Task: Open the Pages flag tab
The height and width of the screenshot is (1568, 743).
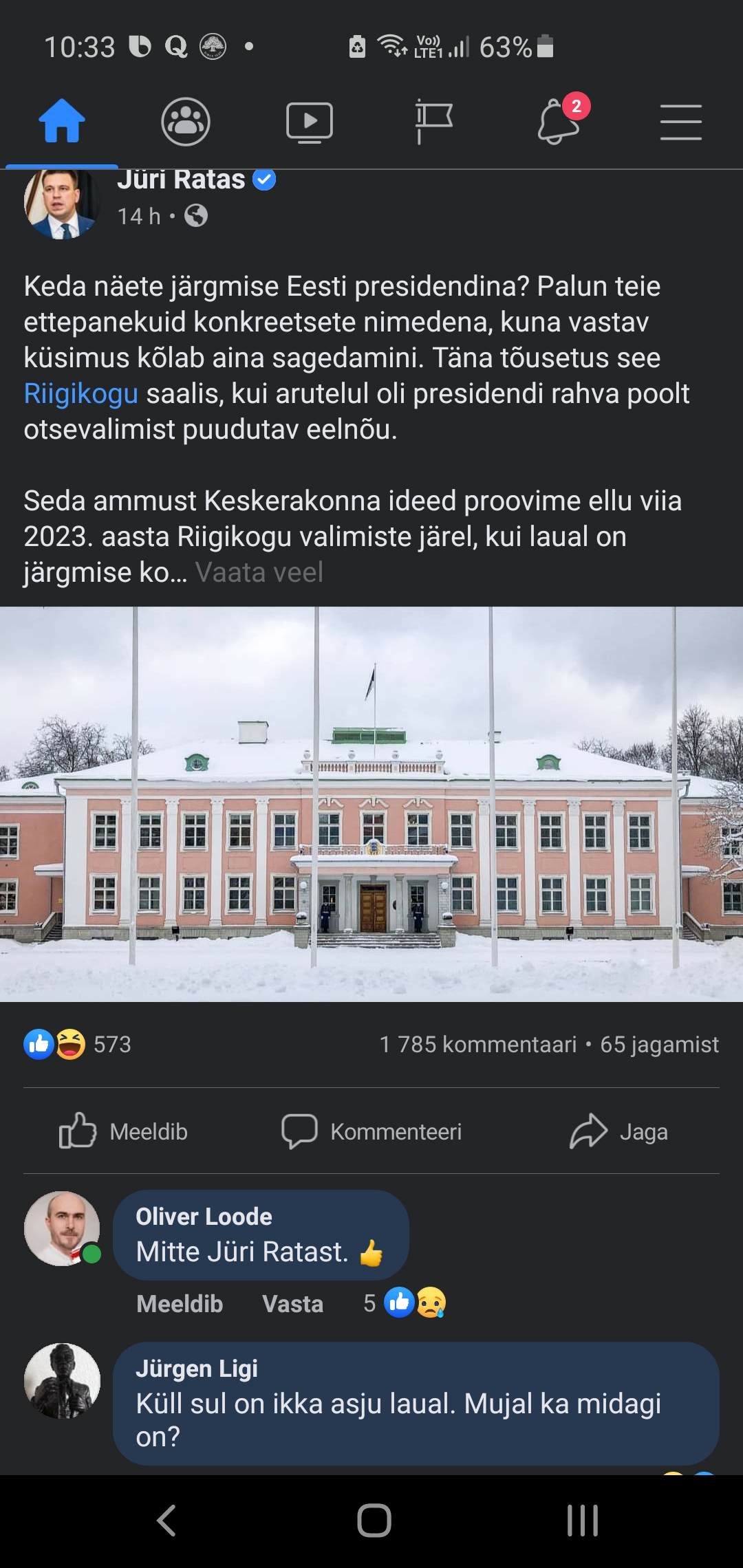Action: (x=433, y=122)
